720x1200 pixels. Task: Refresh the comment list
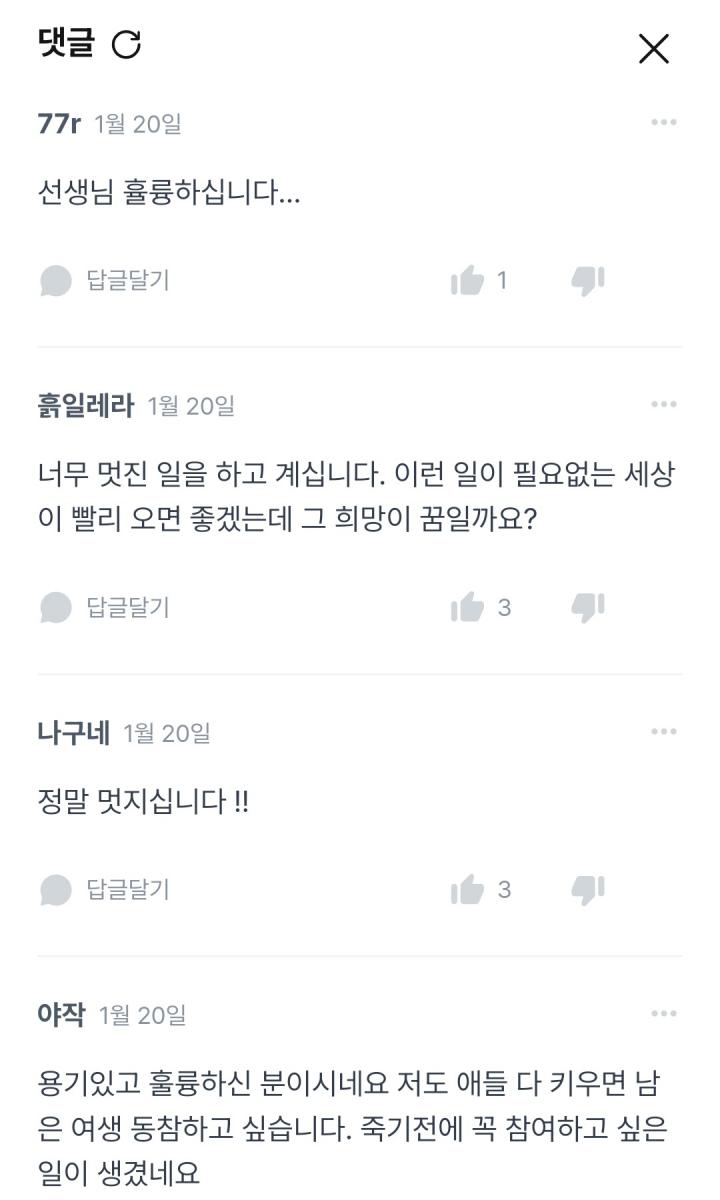point(125,46)
